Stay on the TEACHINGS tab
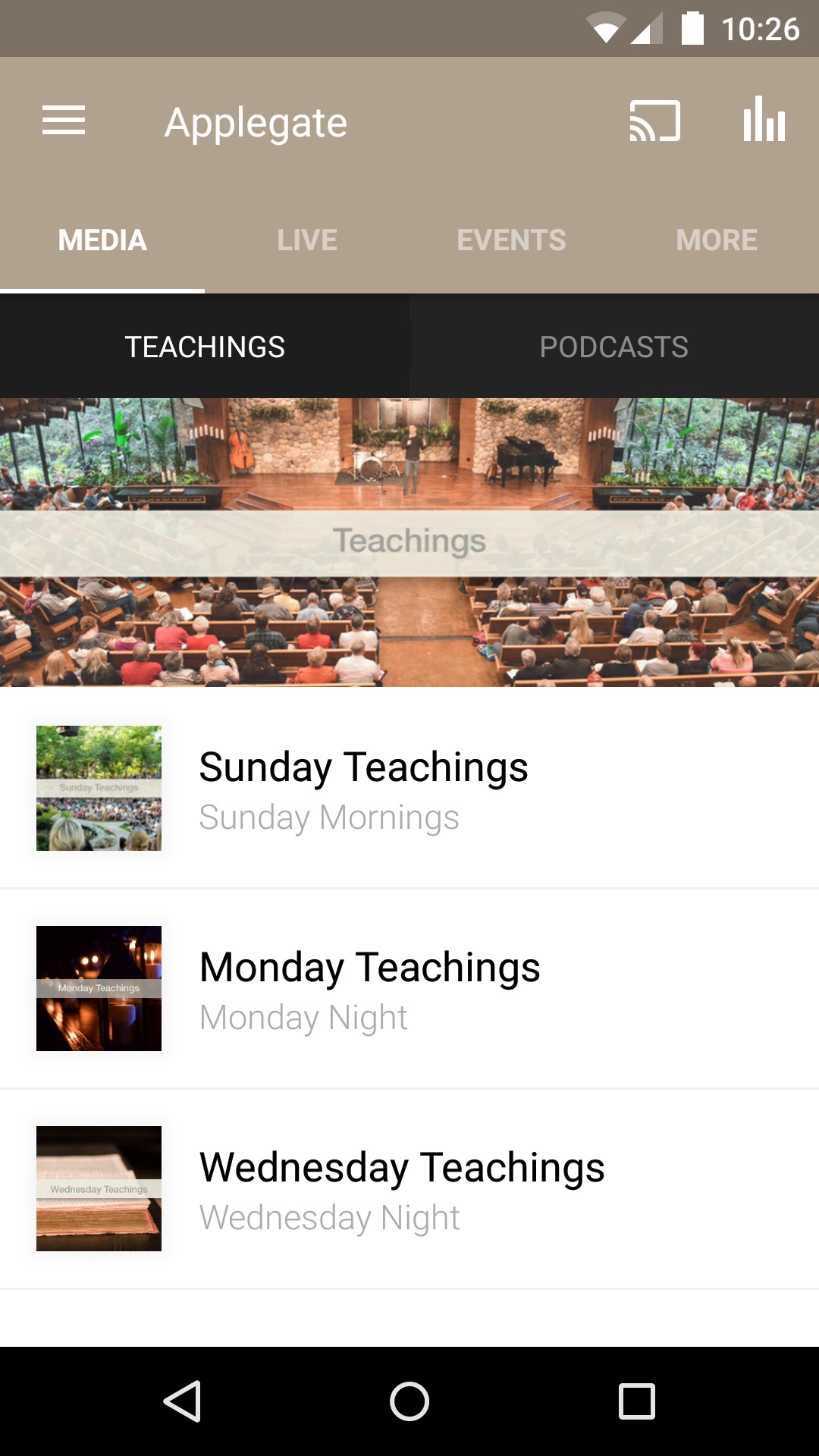The width and height of the screenshot is (819, 1456). [205, 347]
